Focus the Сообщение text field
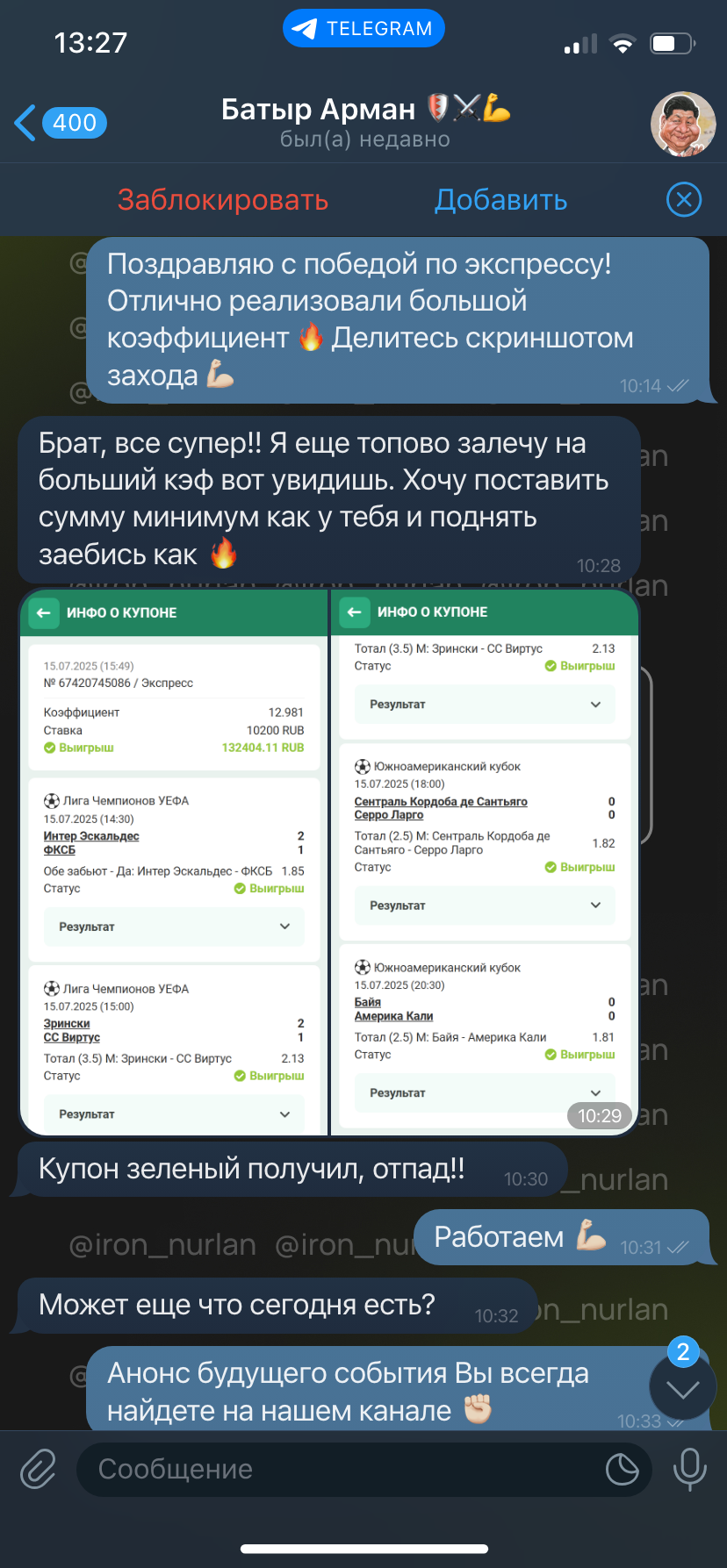The image size is (727, 1568). pyautogui.click(x=342, y=1469)
